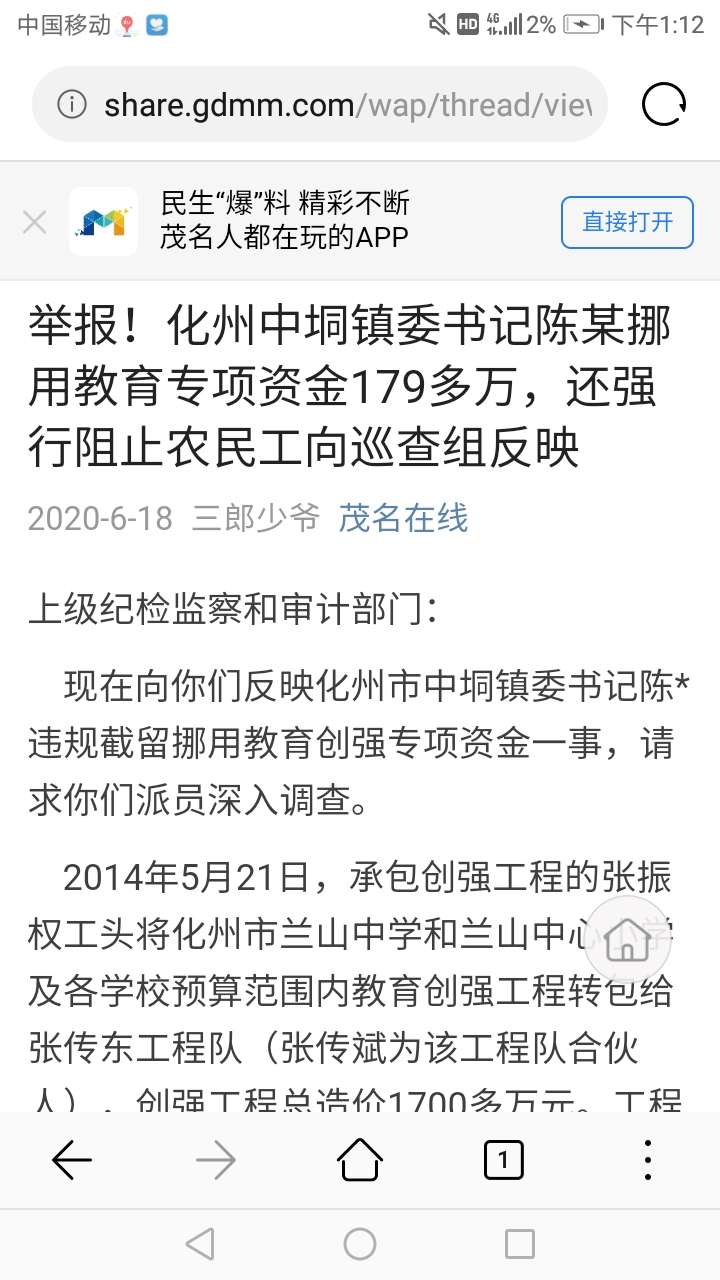Tap the floating home icon

(627, 940)
